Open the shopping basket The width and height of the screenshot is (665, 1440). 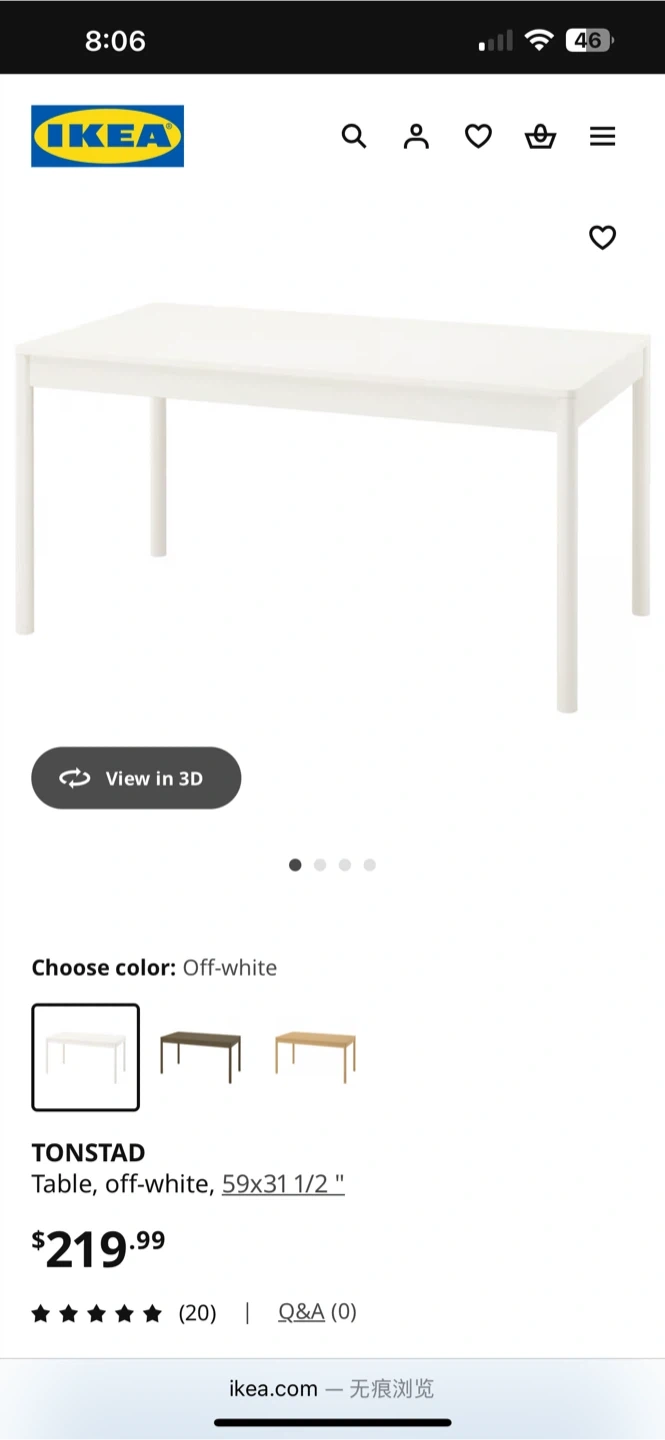[x=540, y=136]
